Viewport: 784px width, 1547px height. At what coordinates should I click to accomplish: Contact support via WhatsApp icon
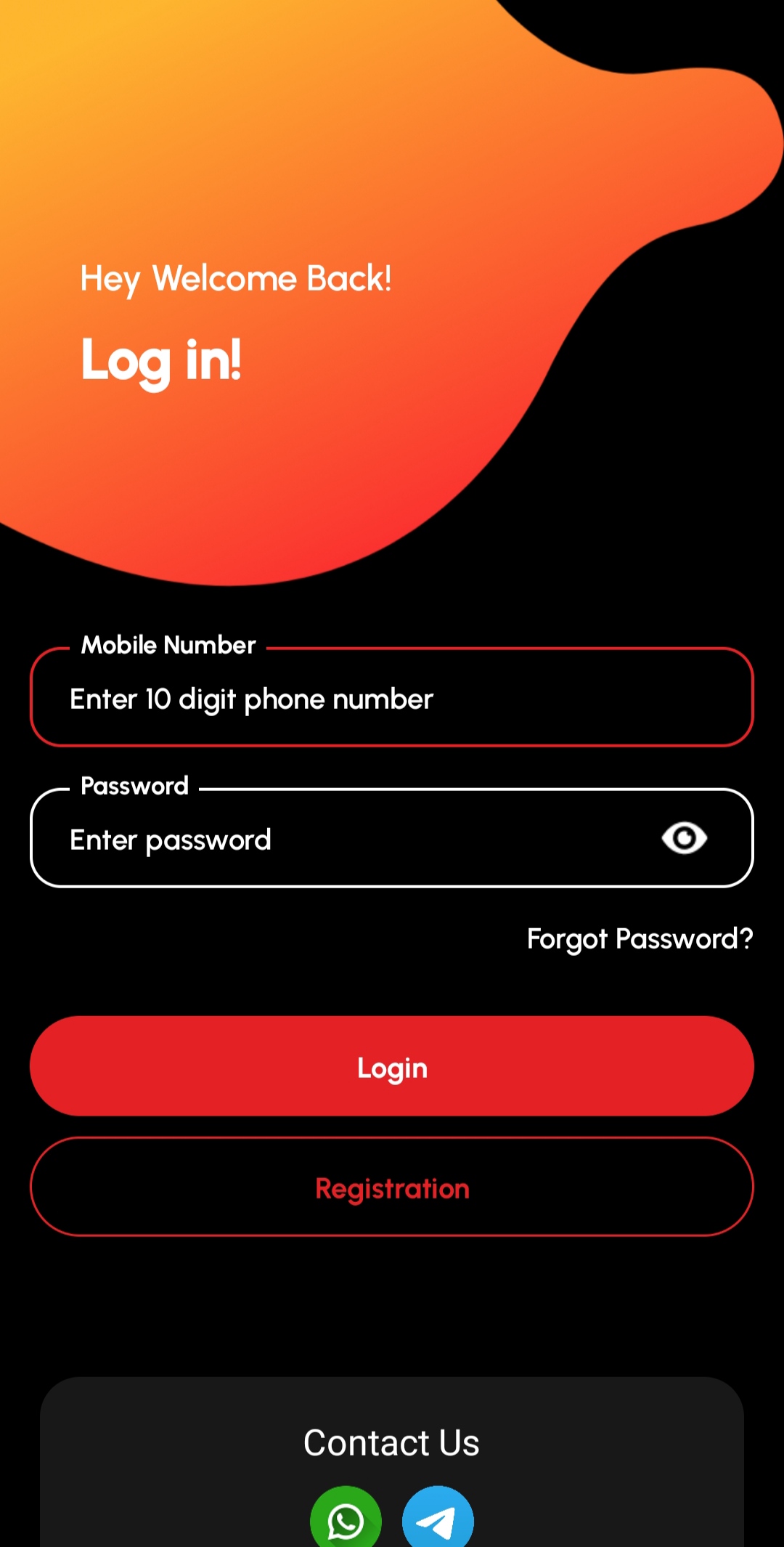[x=346, y=1519]
